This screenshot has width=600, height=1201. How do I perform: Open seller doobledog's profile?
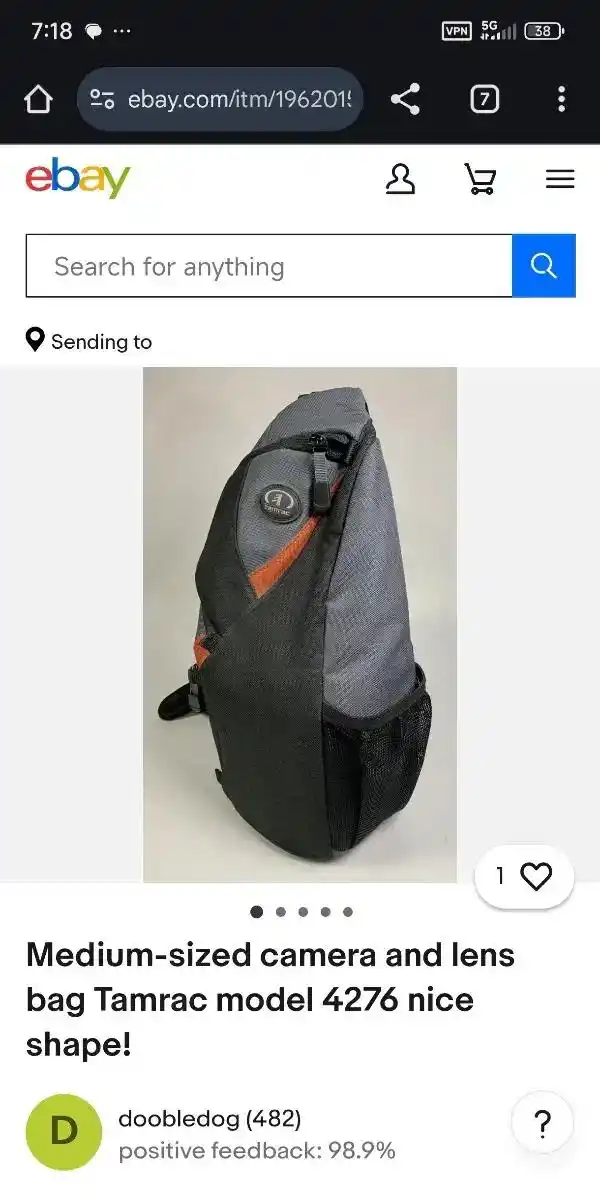coord(209,1118)
